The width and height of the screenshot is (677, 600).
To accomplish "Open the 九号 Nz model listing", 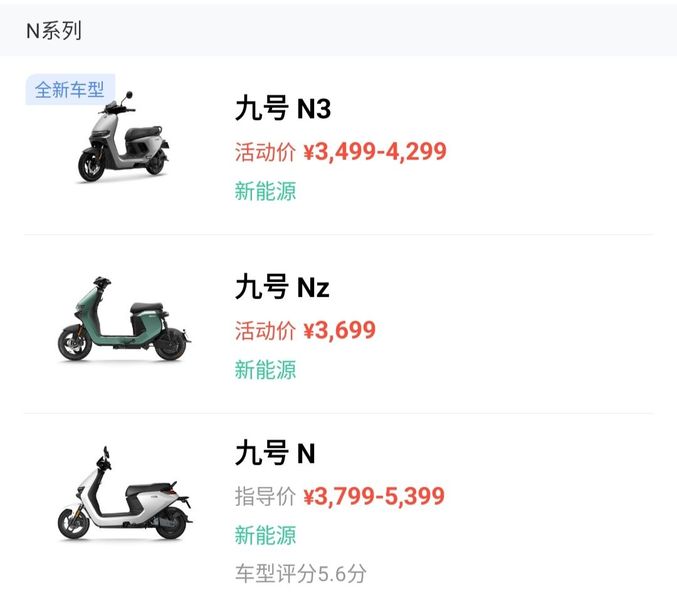I will pyautogui.click(x=338, y=324).
